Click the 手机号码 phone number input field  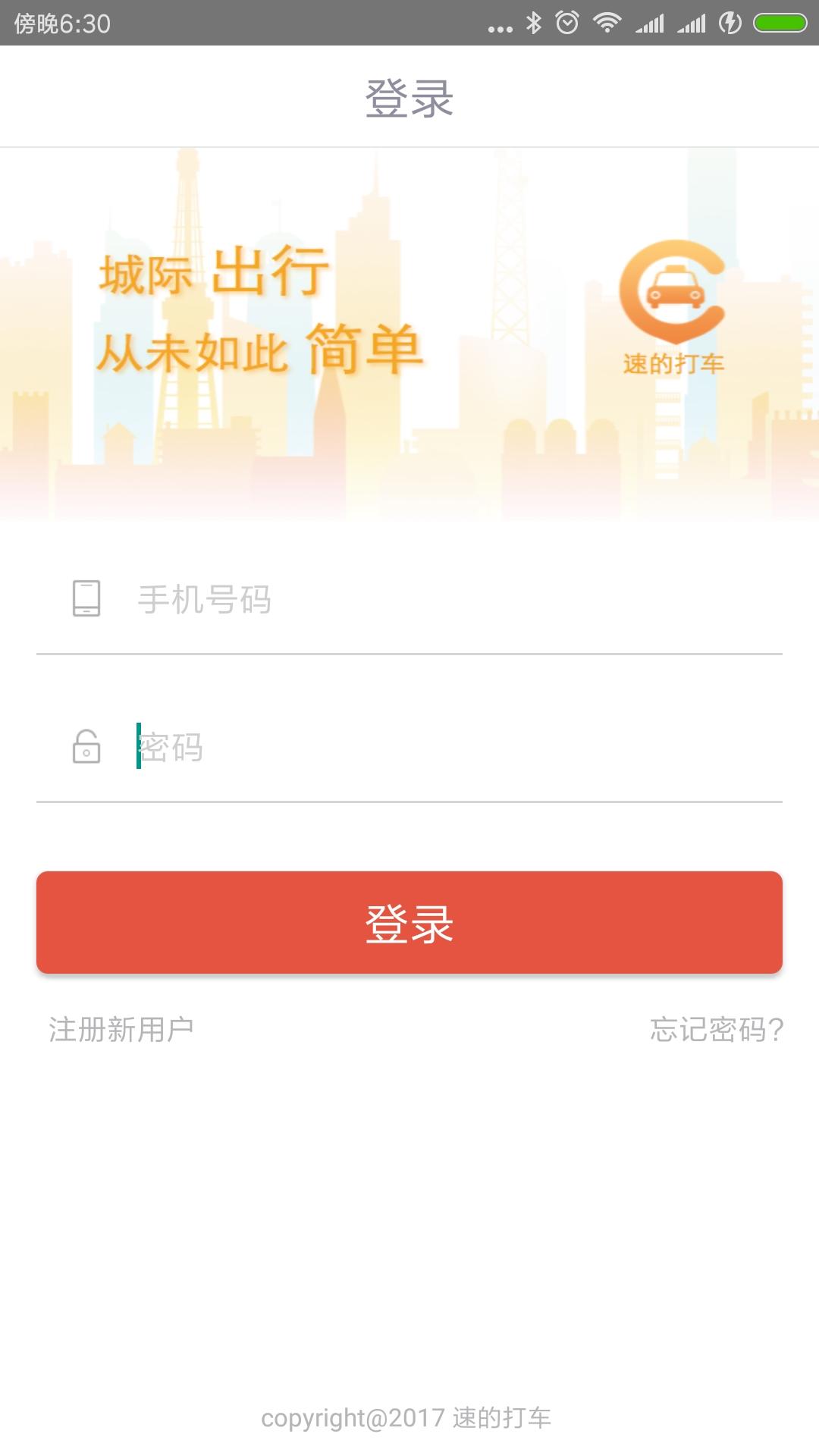379,599
